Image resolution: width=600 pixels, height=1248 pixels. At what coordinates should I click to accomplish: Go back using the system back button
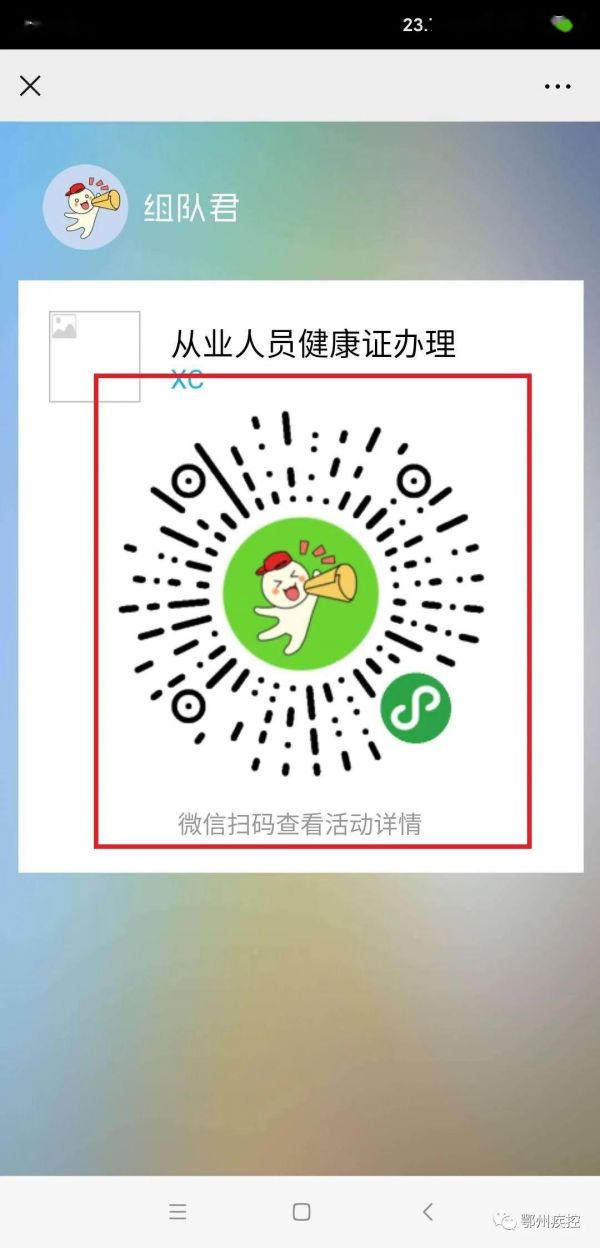[x=427, y=1212]
